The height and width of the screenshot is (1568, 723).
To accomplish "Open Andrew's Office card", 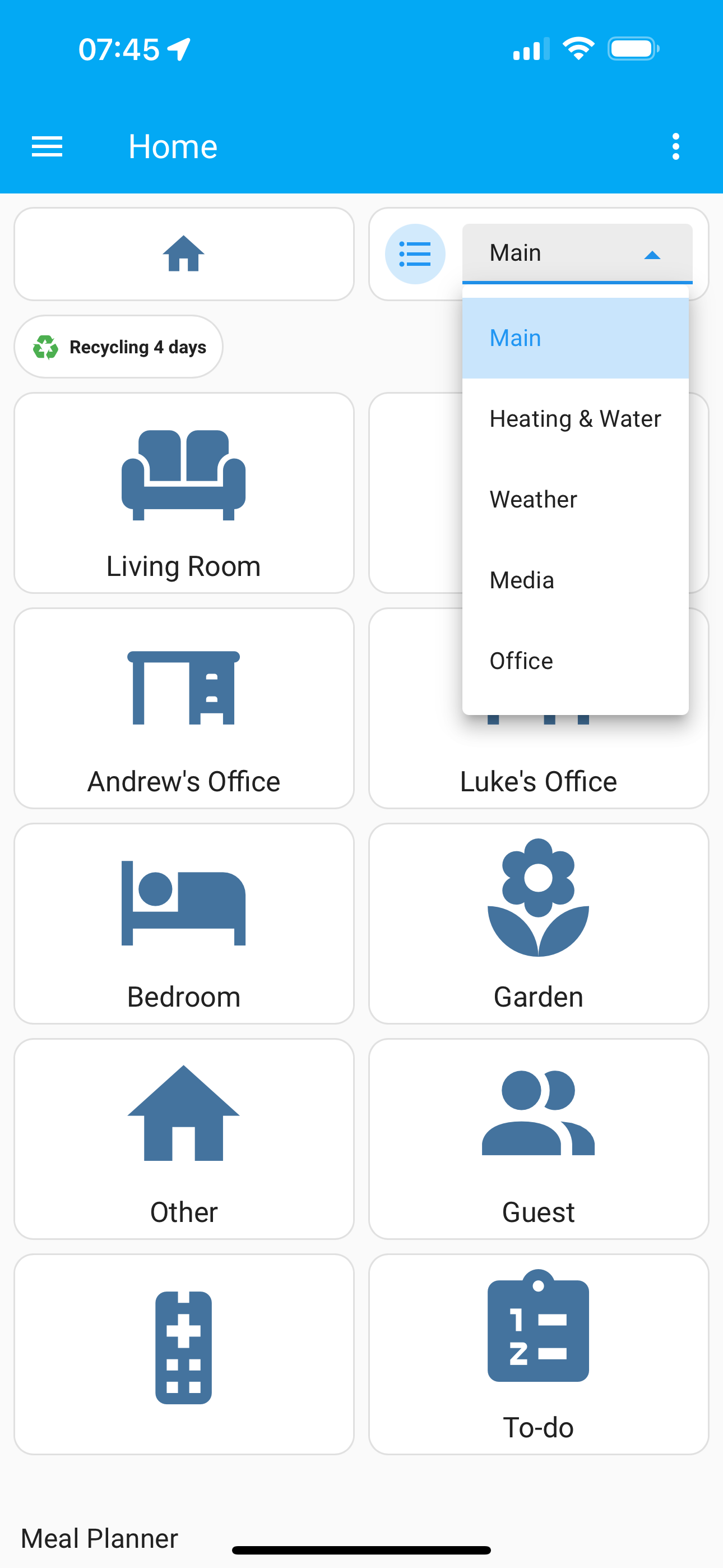I will point(184,708).
